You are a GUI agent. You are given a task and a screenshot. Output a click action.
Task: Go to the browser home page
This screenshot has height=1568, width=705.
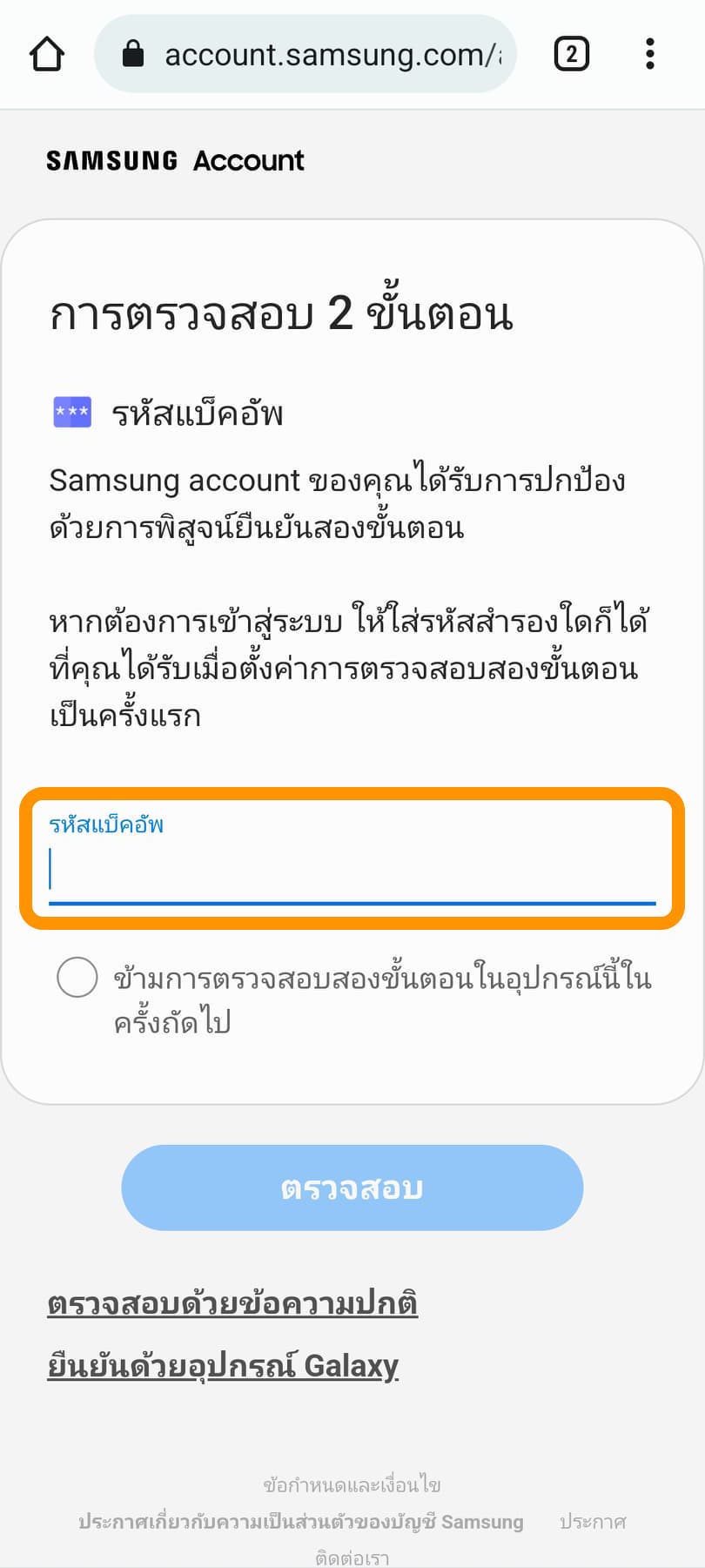click(47, 54)
